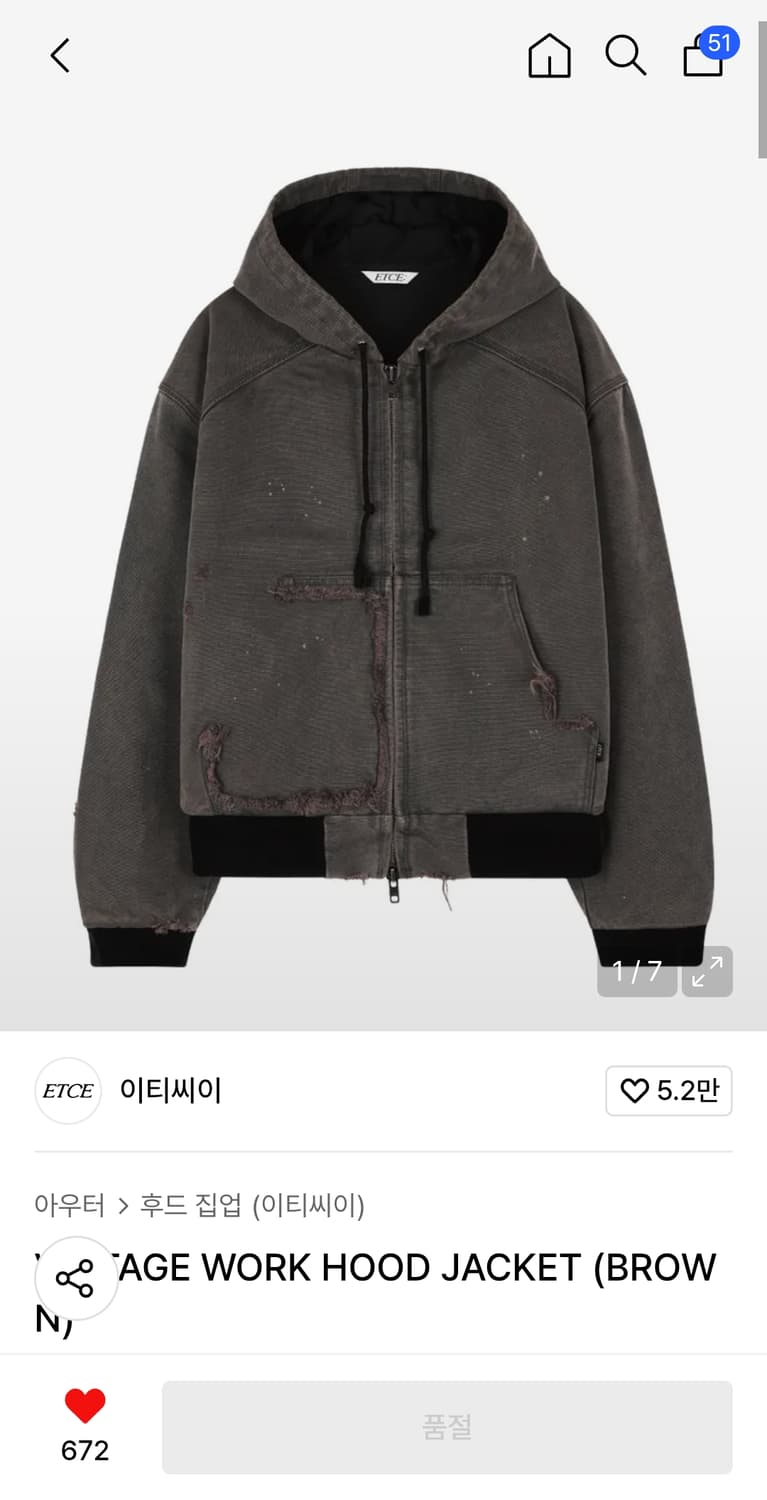Go to the home screen via house icon
This screenshot has width=767, height=1500.
pyautogui.click(x=549, y=56)
